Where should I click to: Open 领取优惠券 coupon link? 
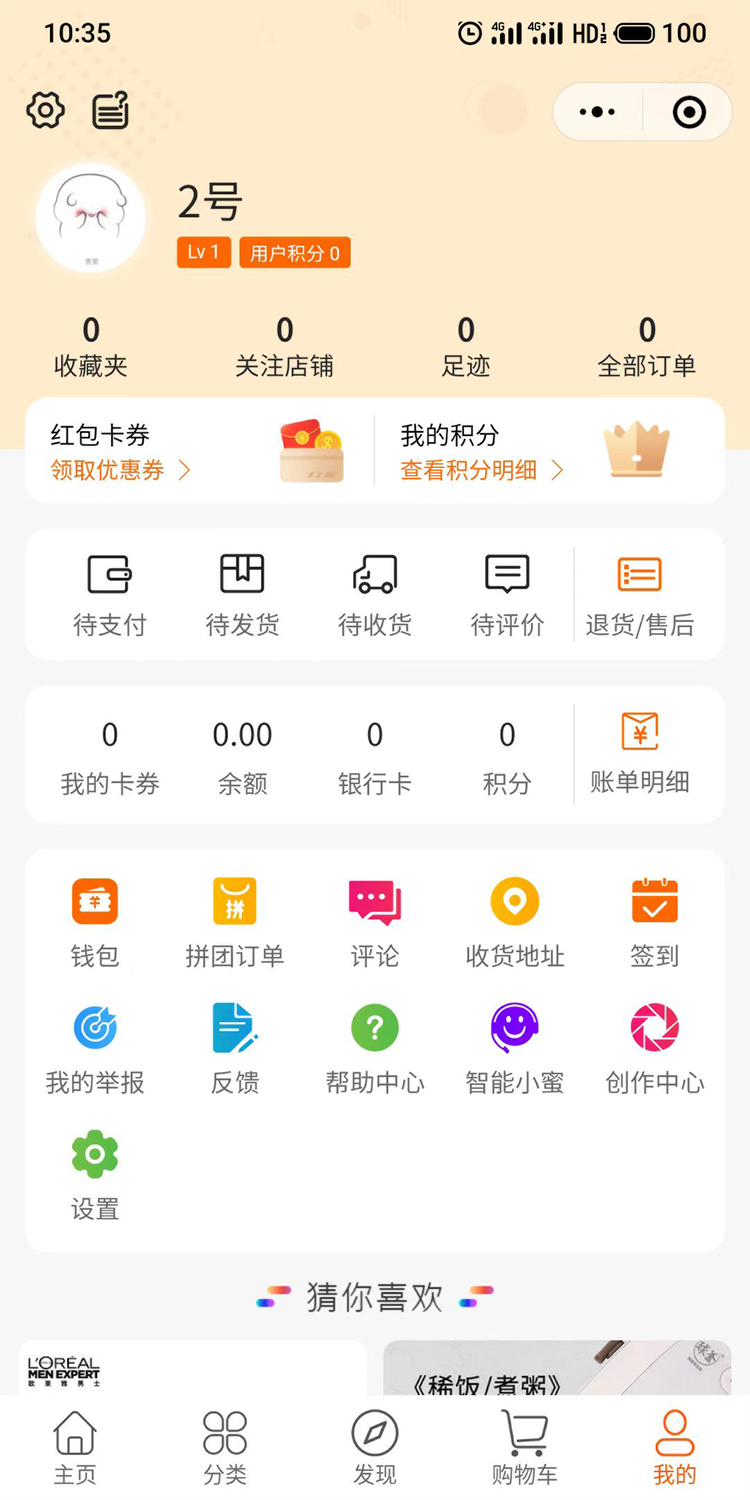(120, 470)
